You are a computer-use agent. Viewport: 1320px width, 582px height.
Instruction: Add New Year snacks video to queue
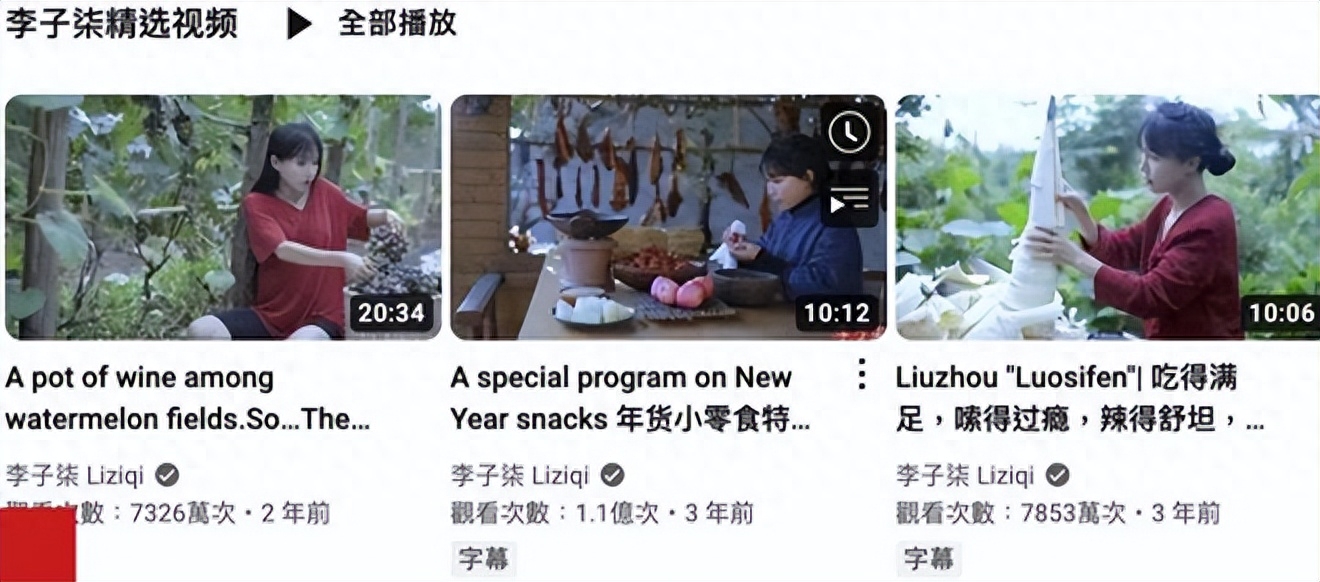point(849,200)
